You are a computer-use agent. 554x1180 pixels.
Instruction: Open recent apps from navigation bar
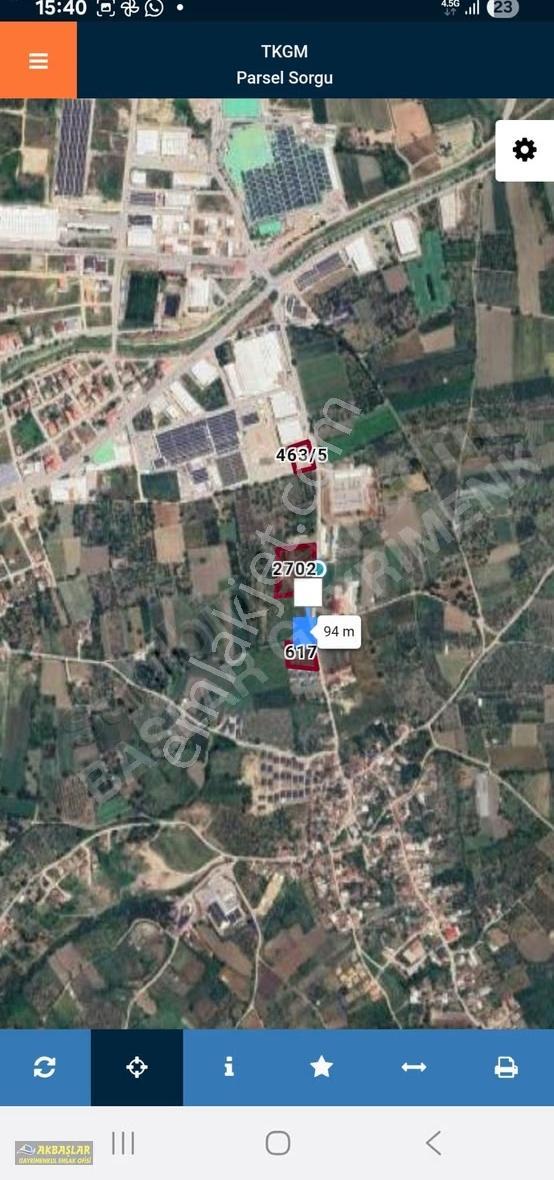(x=123, y=1143)
